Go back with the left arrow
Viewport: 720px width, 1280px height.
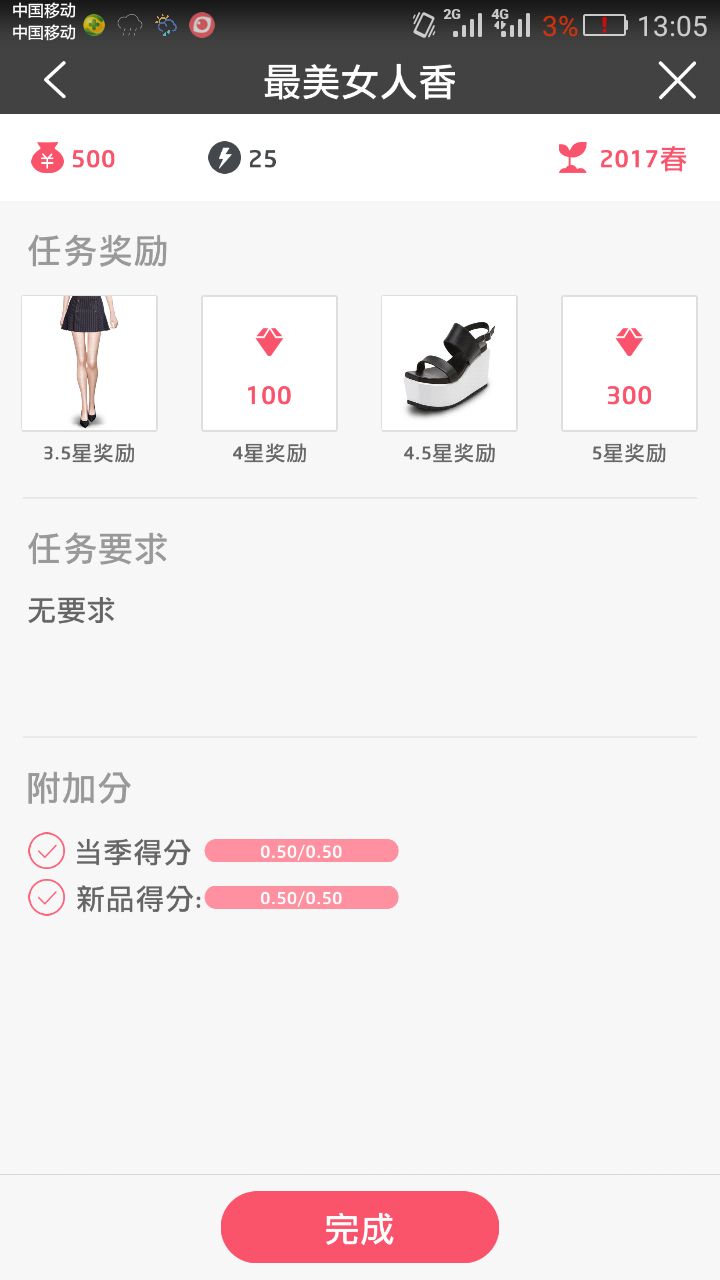pyautogui.click(x=55, y=80)
